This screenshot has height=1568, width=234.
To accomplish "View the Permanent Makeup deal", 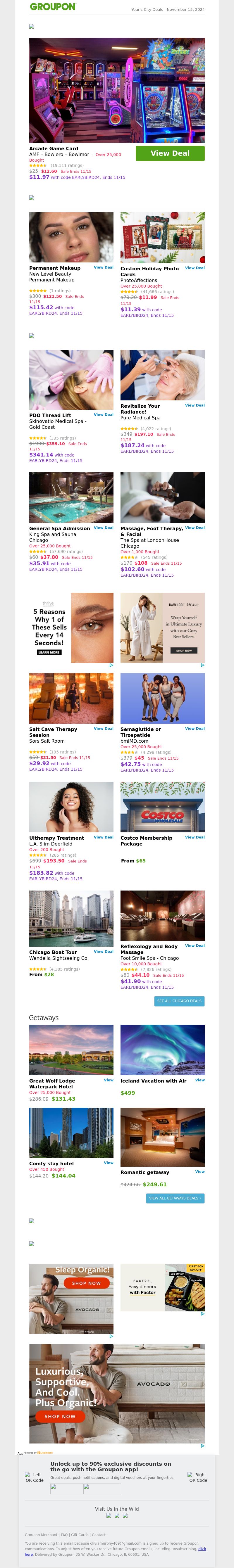I will click(x=103, y=267).
